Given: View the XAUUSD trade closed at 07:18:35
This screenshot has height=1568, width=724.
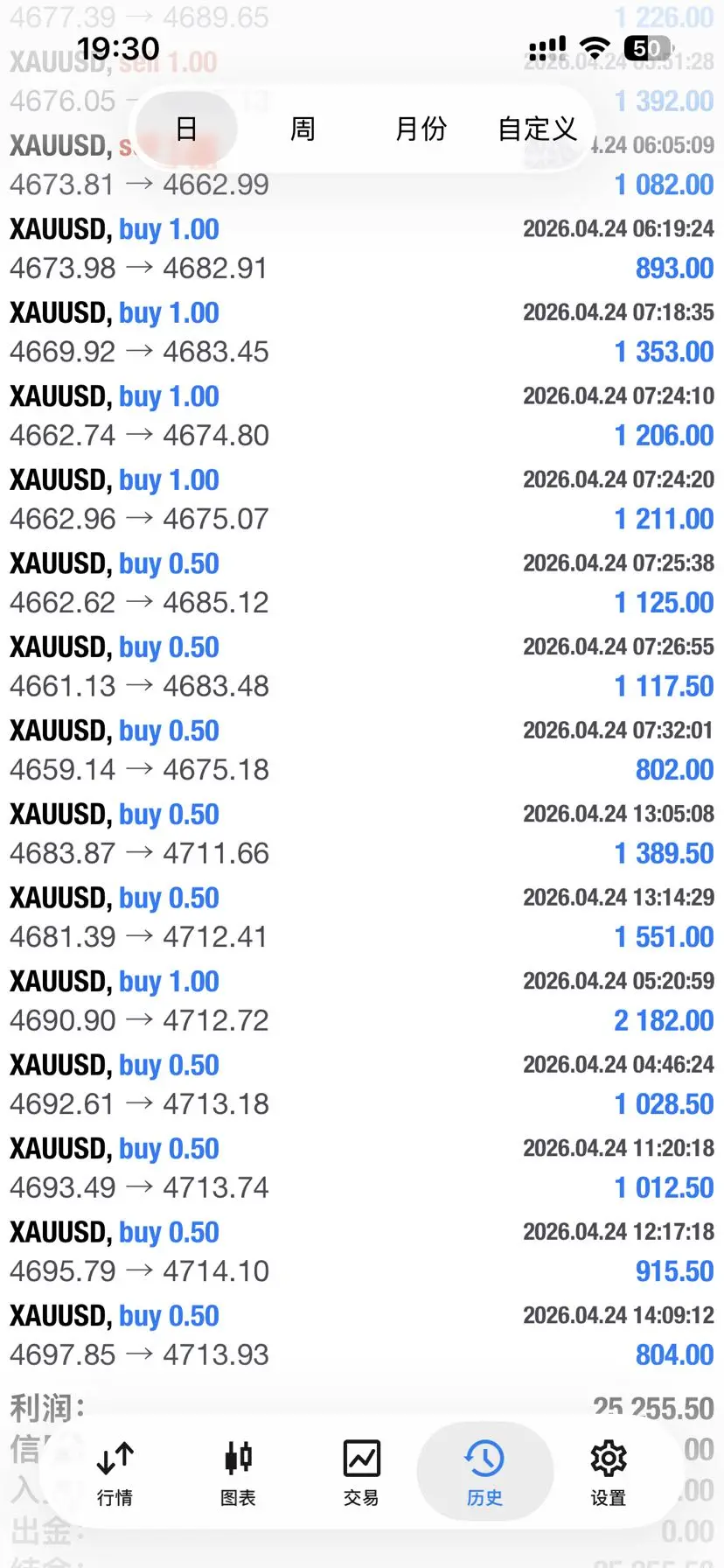Looking at the screenshot, I should click(362, 332).
